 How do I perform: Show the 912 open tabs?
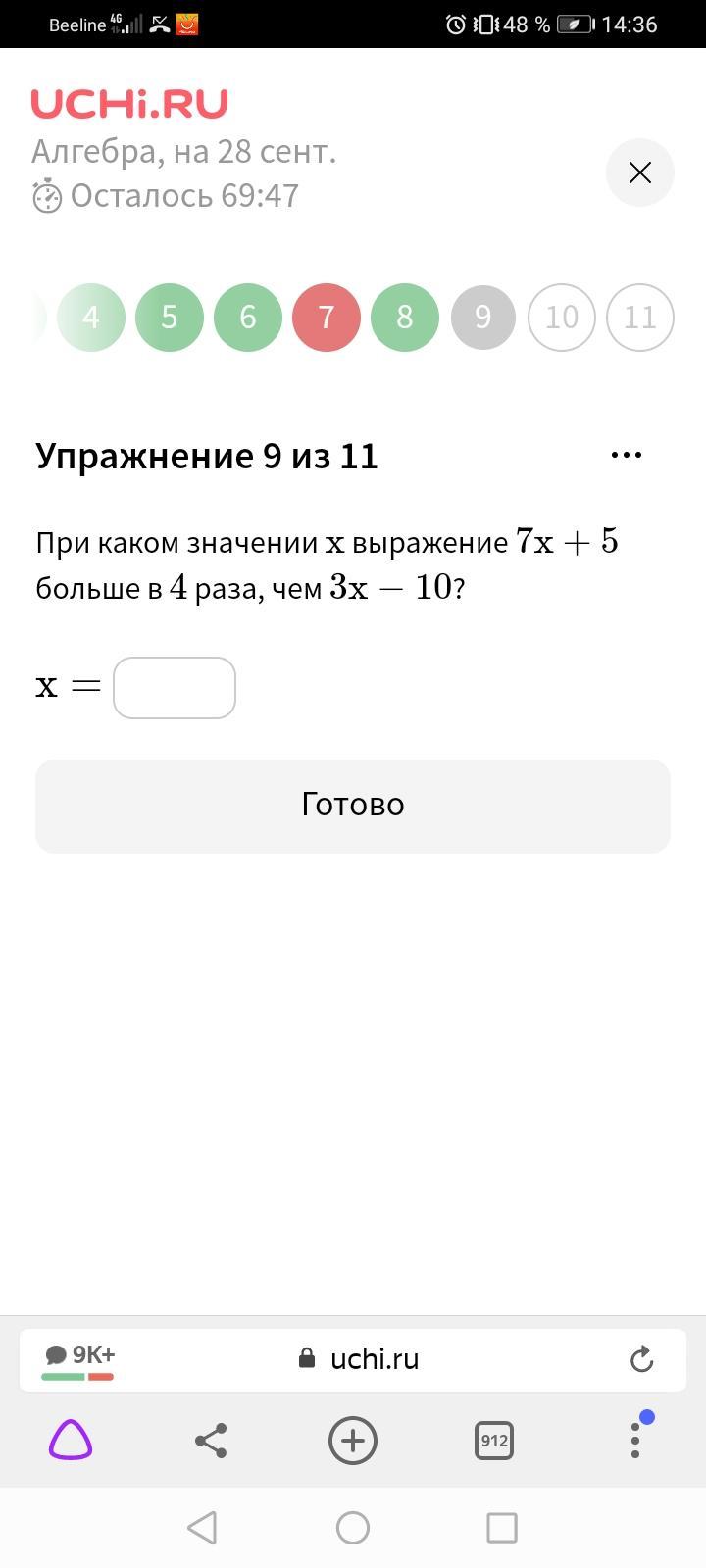click(x=494, y=1441)
